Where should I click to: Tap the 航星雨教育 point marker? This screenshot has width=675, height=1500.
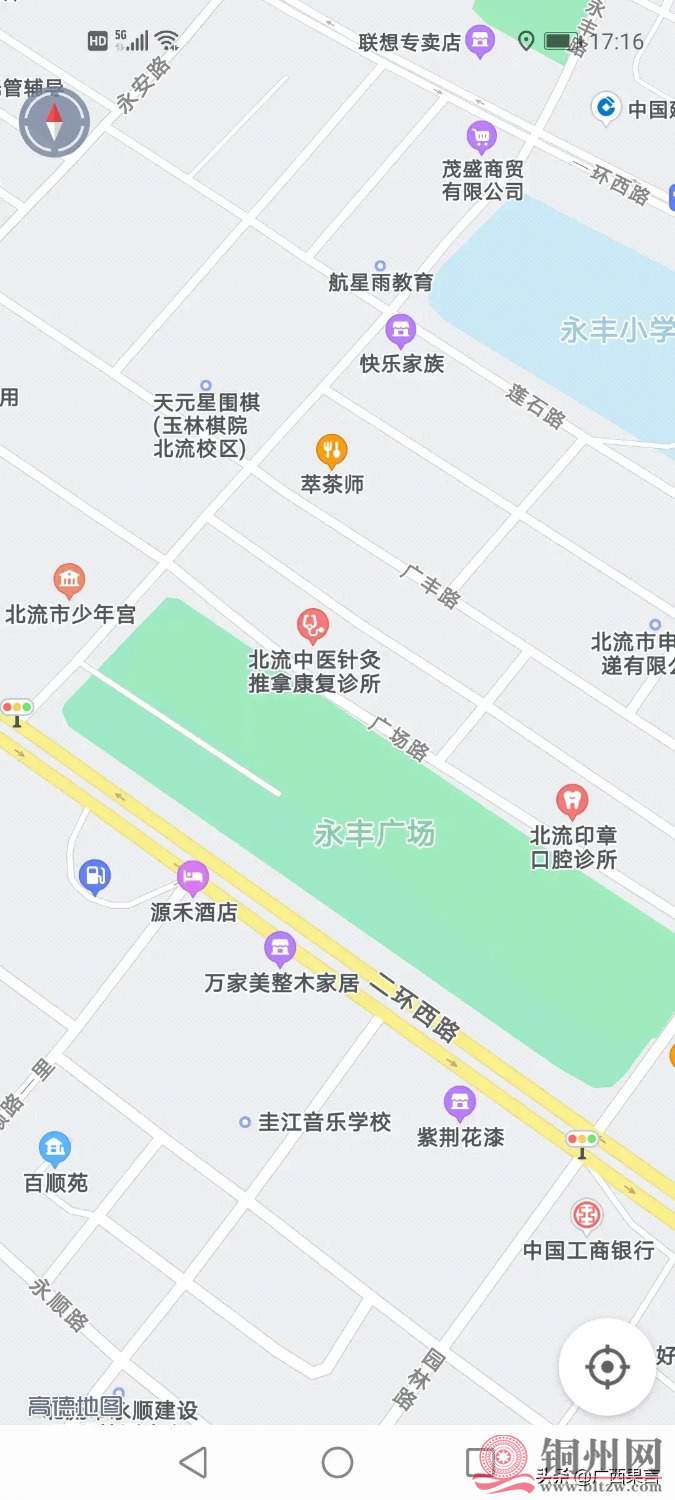pyautogui.click(x=380, y=266)
